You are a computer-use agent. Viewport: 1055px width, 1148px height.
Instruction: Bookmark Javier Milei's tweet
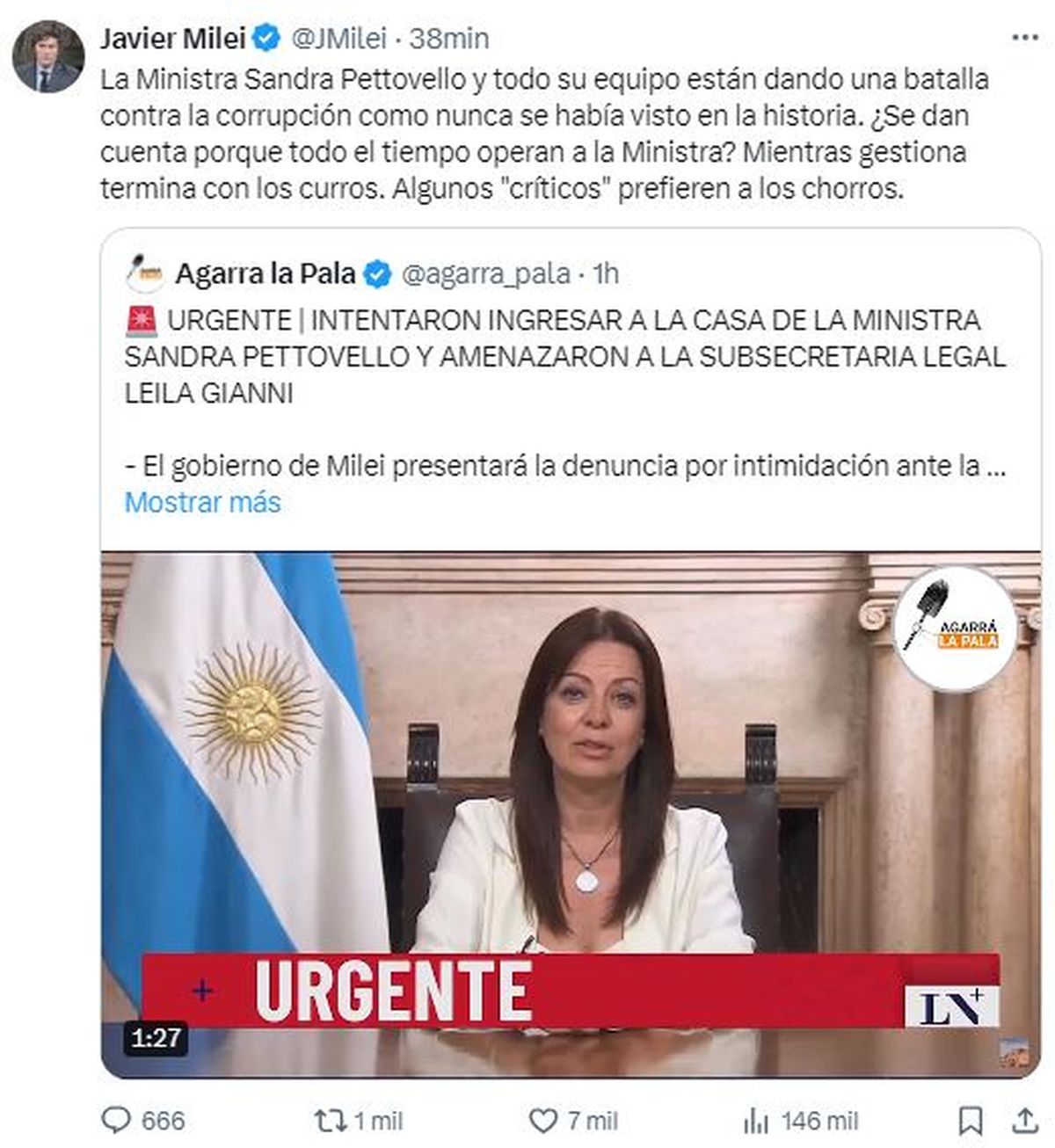[x=971, y=1120]
